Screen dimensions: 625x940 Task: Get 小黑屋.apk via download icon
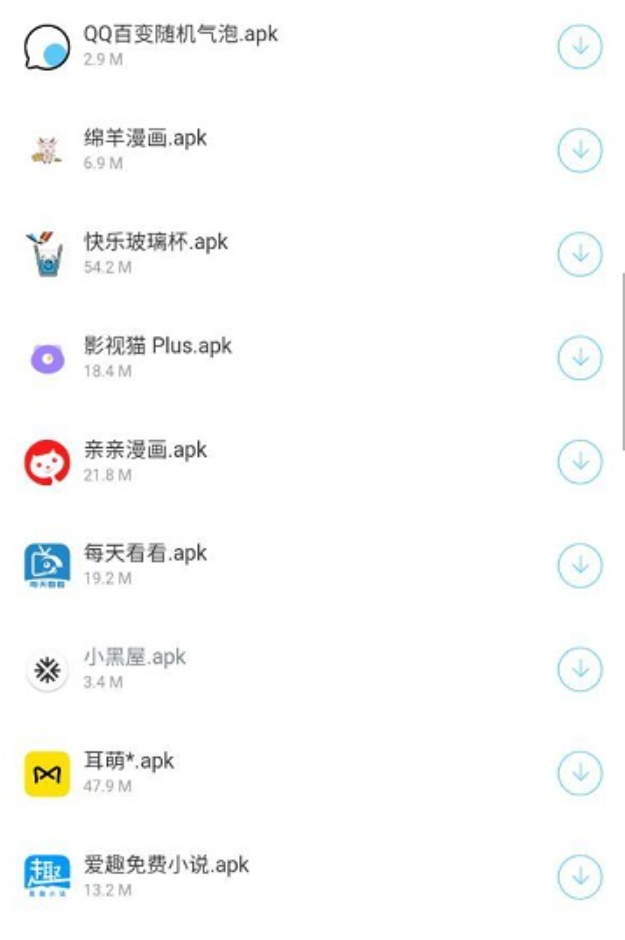click(x=580, y=670)
